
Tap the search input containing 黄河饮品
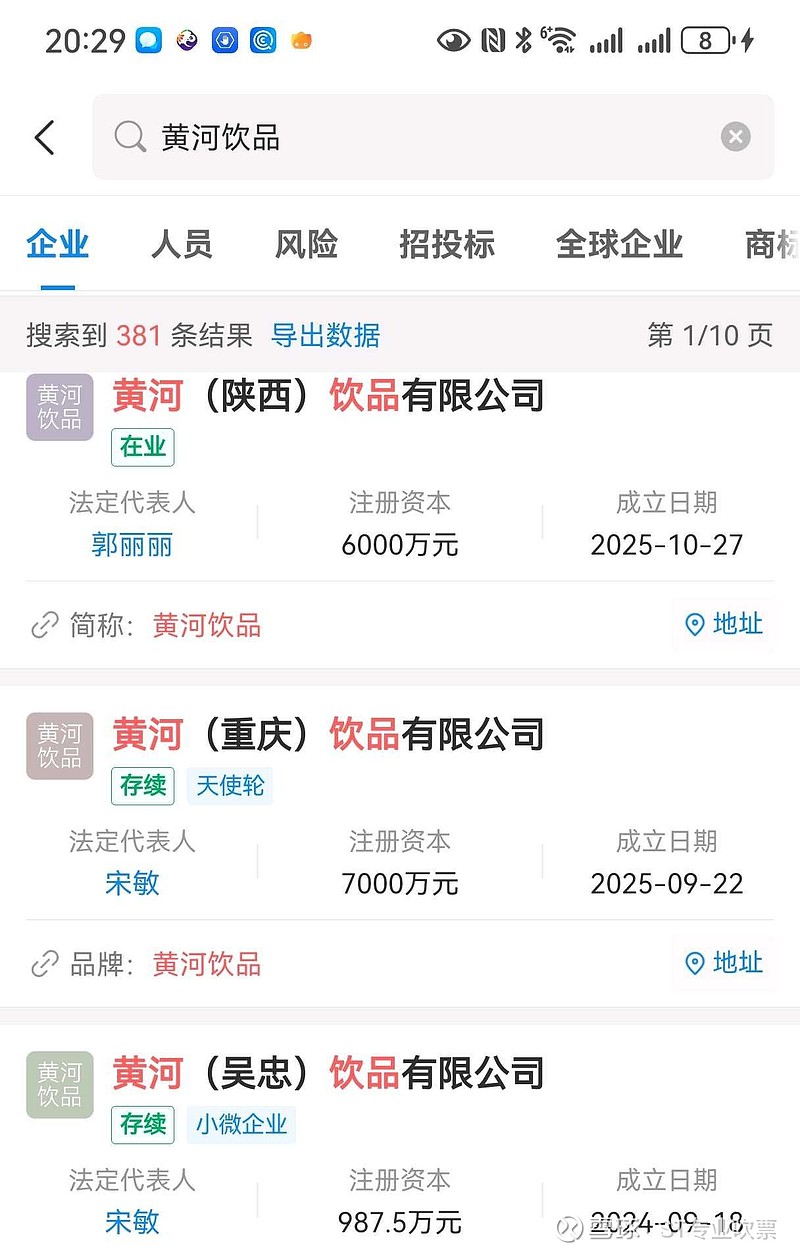[x=400, y=137]
